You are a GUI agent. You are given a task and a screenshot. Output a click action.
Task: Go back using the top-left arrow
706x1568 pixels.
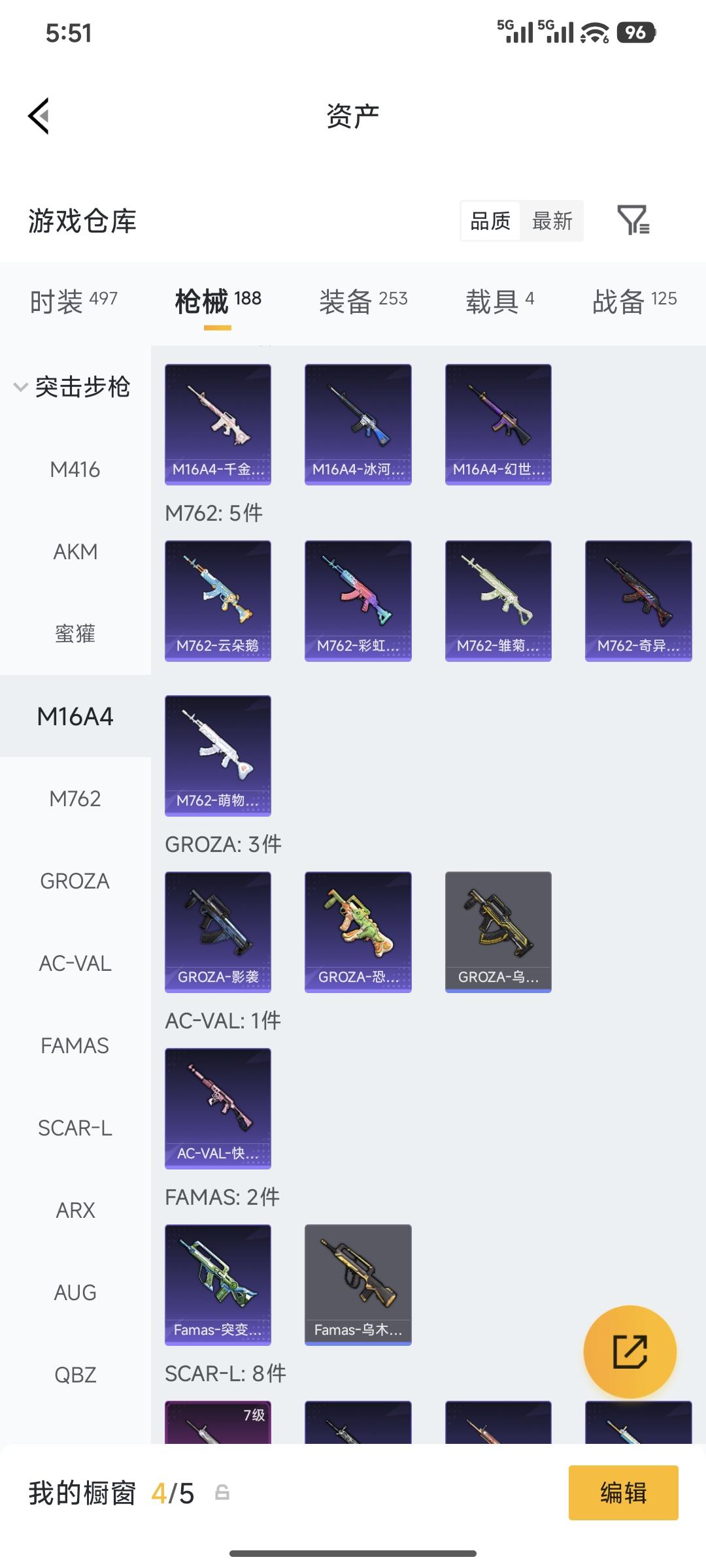(x=39, y=116)
